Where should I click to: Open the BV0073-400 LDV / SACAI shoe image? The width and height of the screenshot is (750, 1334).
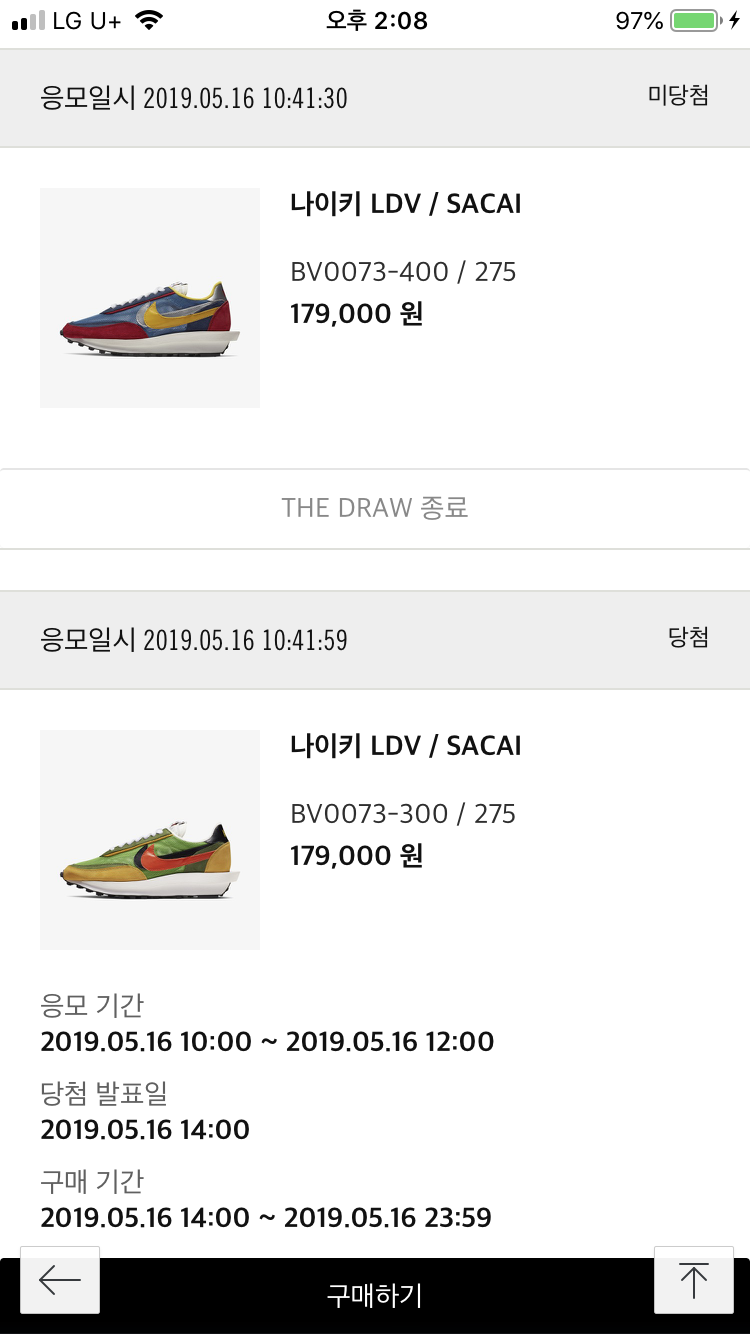[x=150, y=298]
